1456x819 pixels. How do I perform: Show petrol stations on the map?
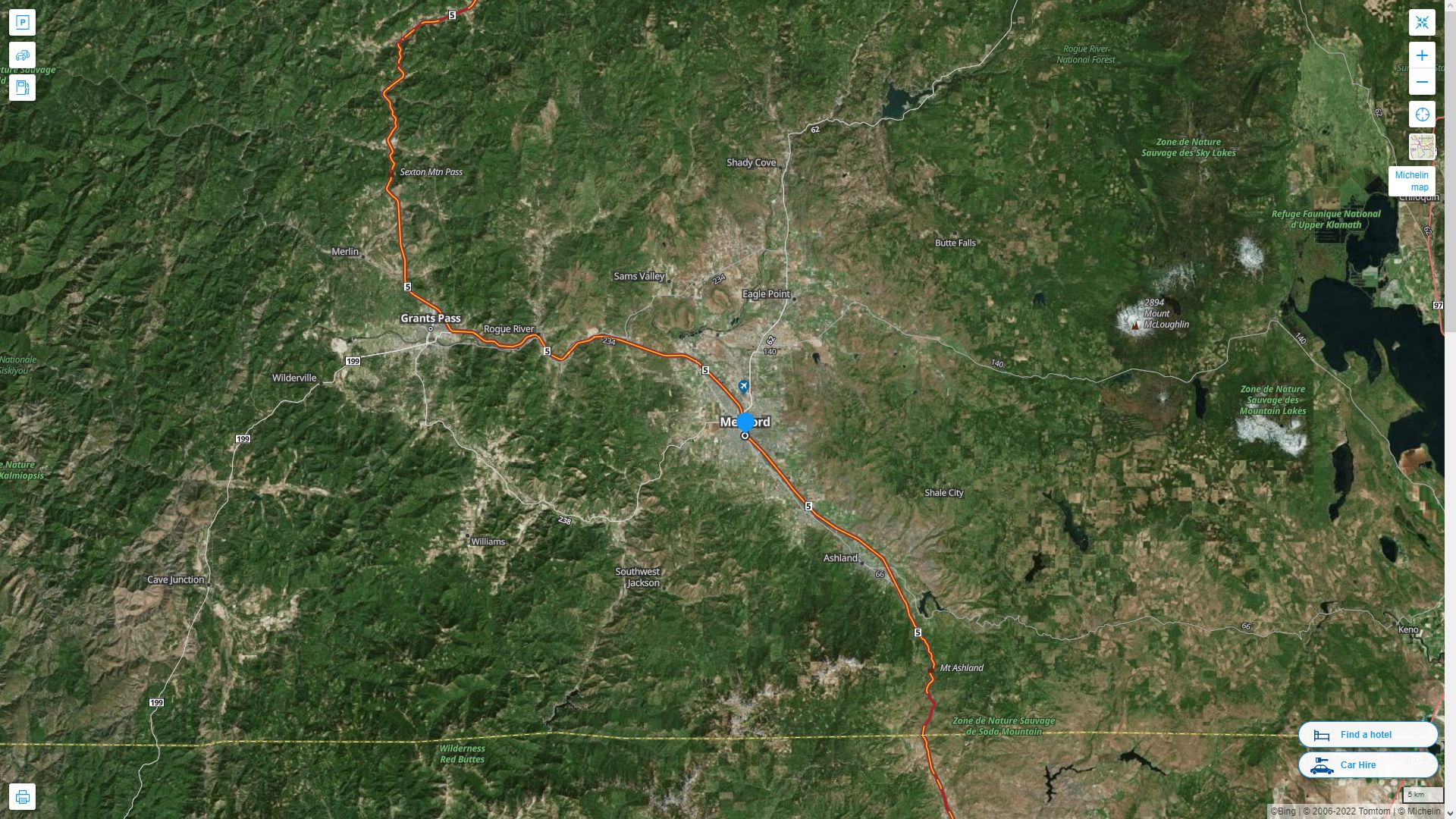[x=22, y=88]
